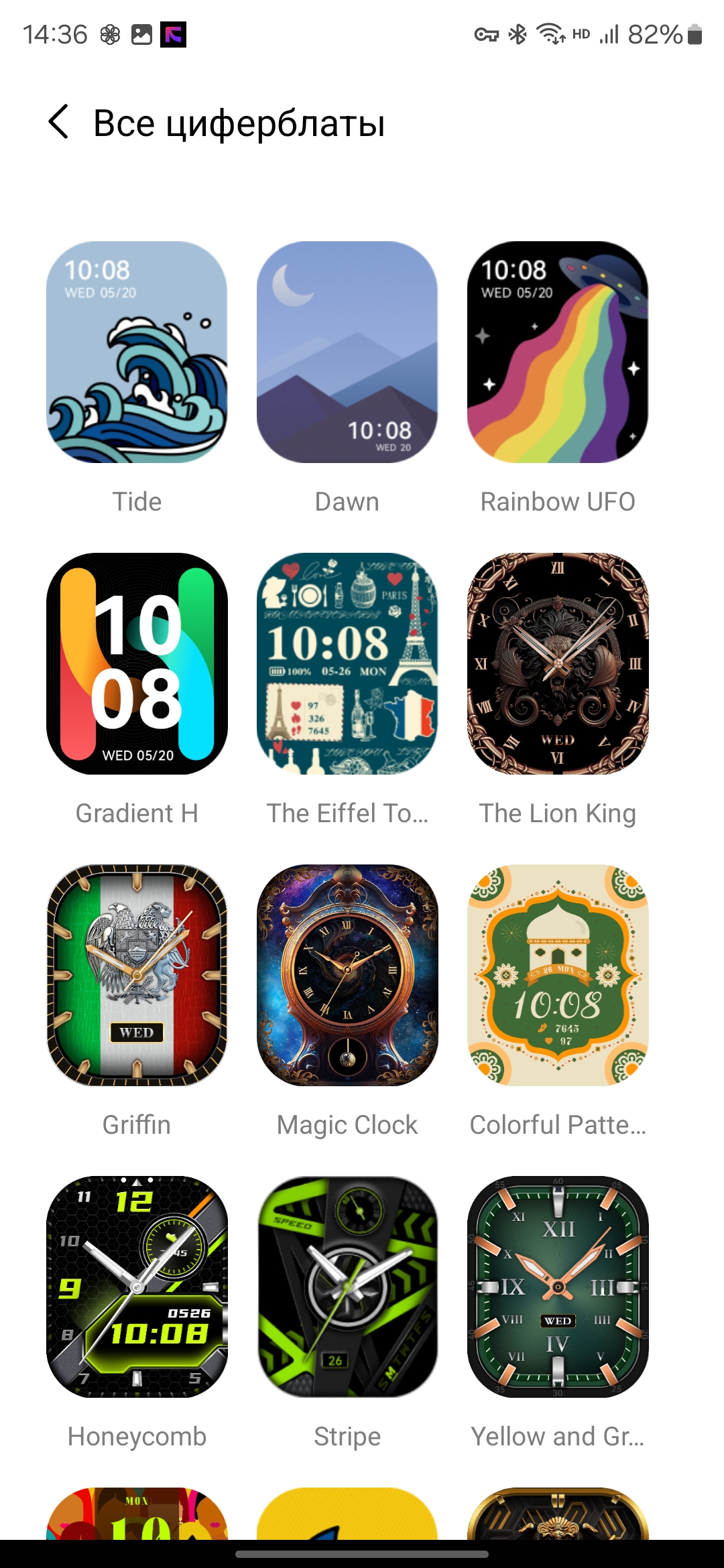Select the Dawn watch face
Screen dimensions: 724x1568
(x=347, y=352)
